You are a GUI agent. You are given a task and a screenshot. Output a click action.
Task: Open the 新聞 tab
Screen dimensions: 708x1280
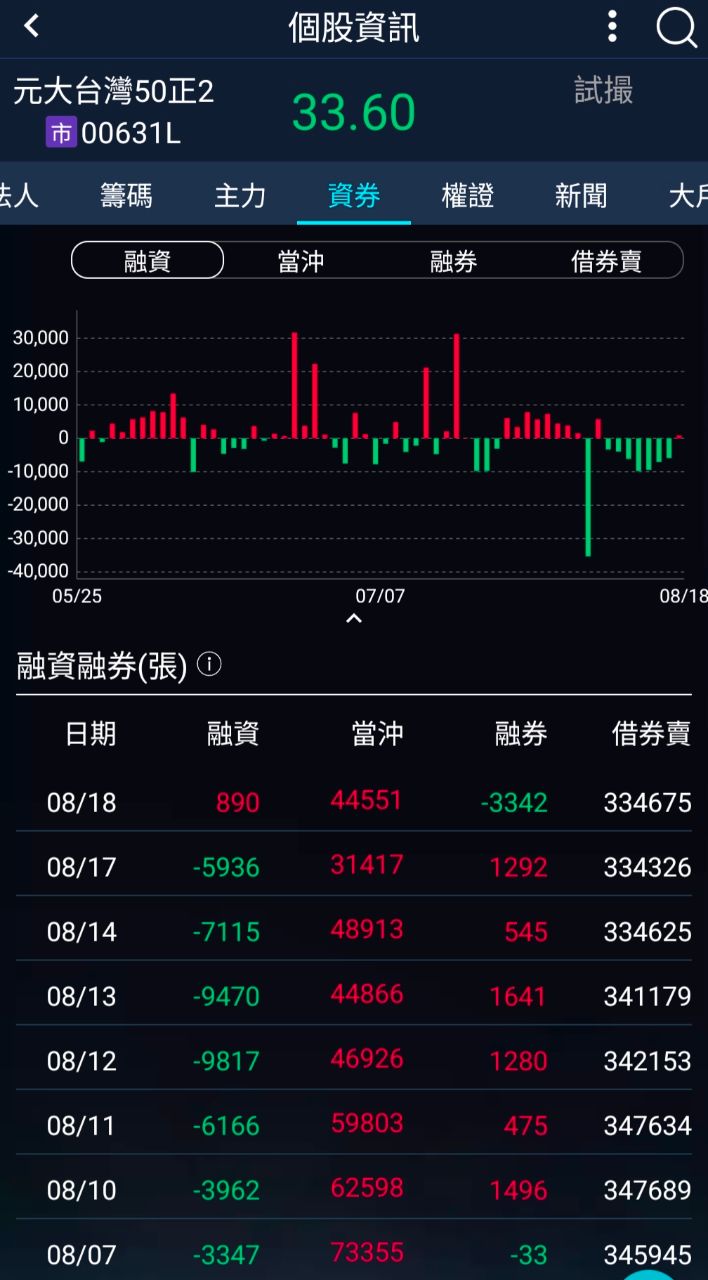click(581, 195)
